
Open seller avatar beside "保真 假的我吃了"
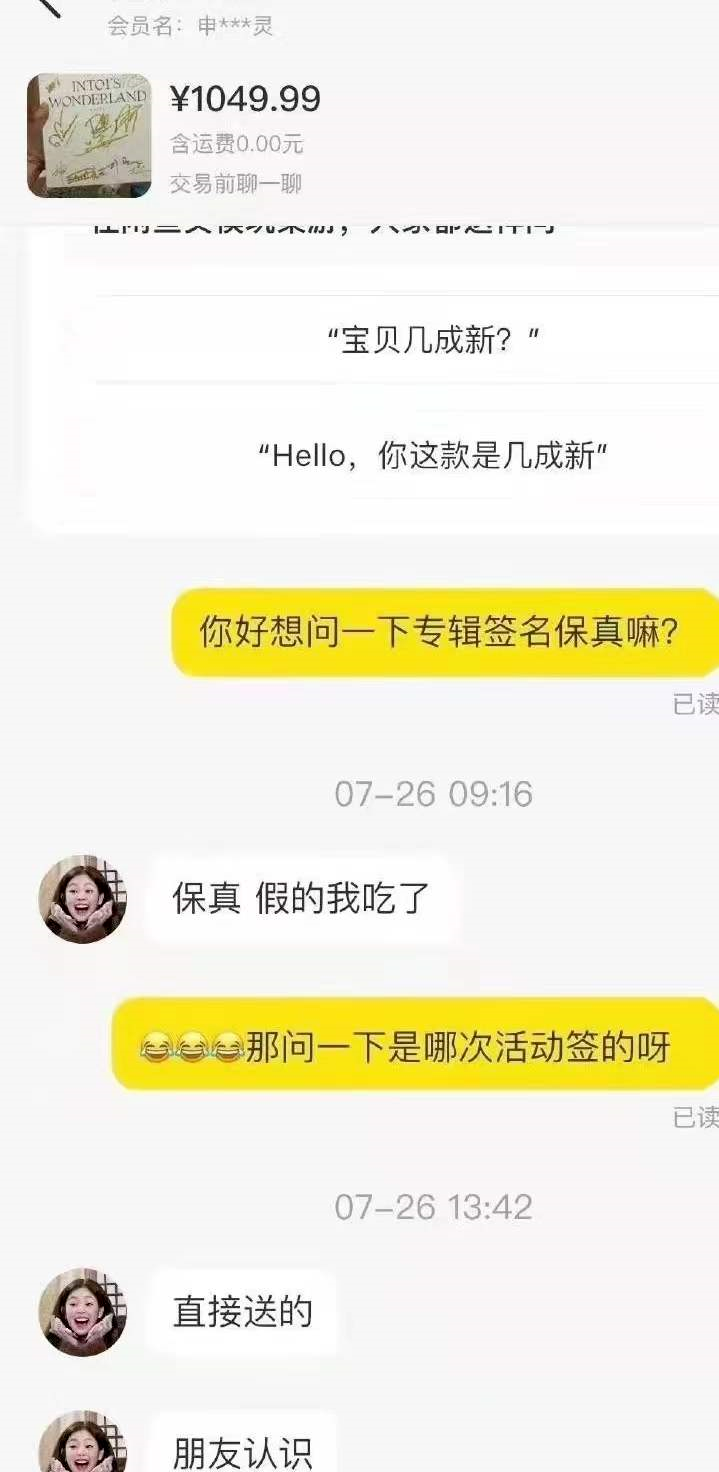click(83, 899)
